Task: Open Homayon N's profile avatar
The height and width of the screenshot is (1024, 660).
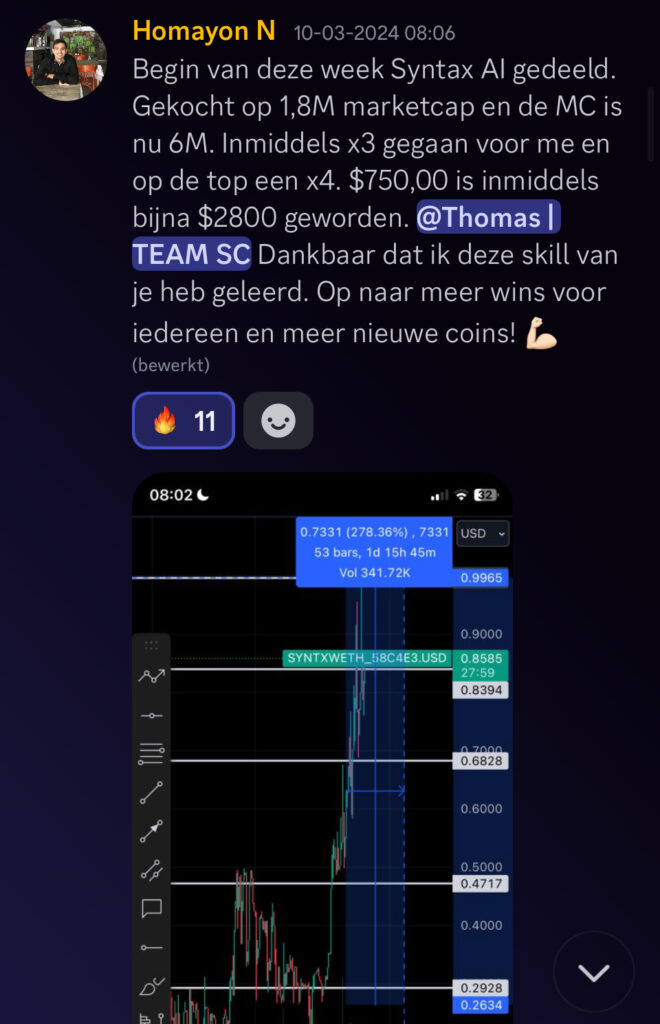Action: click(x=66, y=59)
